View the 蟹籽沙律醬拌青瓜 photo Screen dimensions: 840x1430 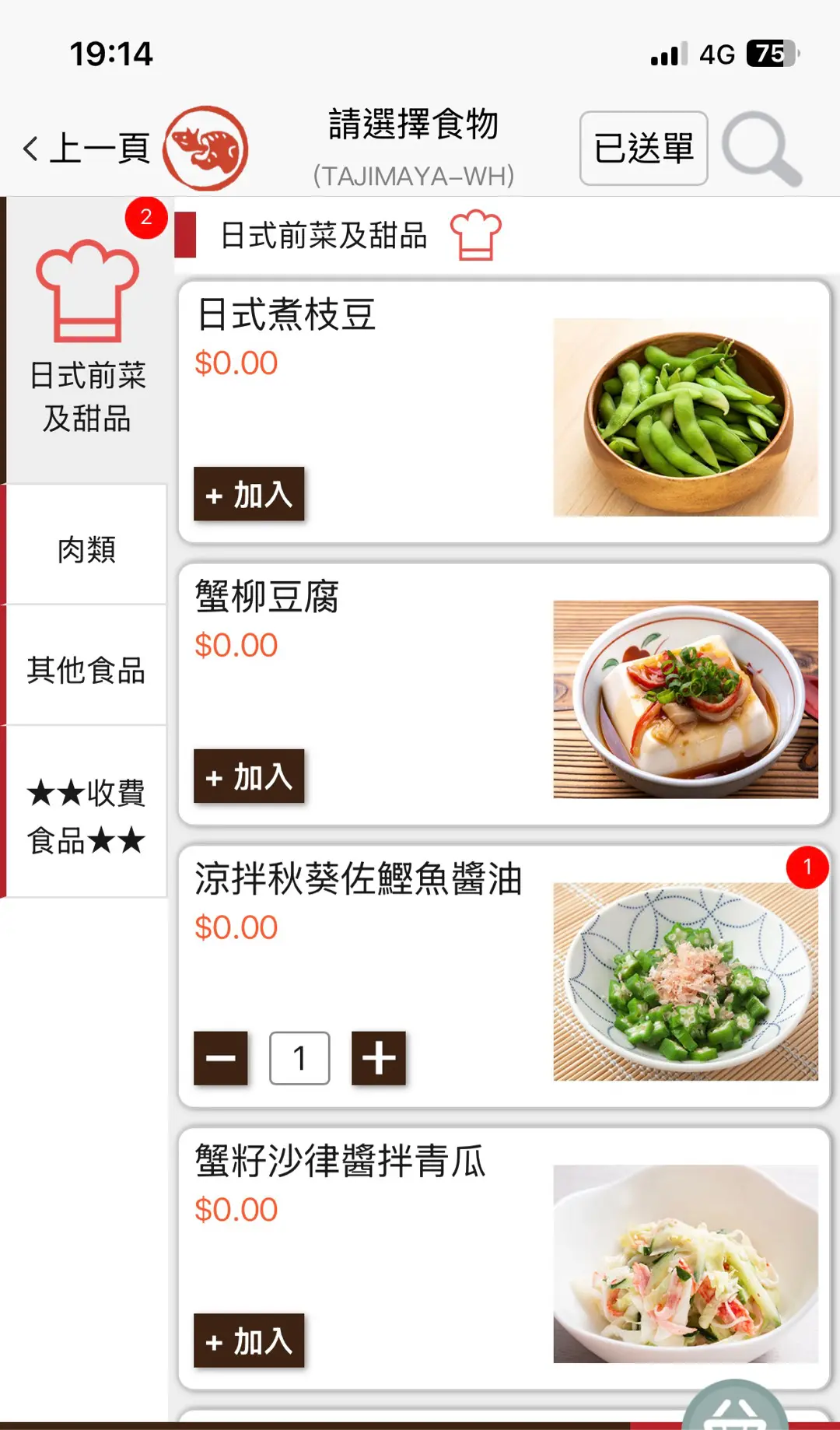tap(685, 1264)
